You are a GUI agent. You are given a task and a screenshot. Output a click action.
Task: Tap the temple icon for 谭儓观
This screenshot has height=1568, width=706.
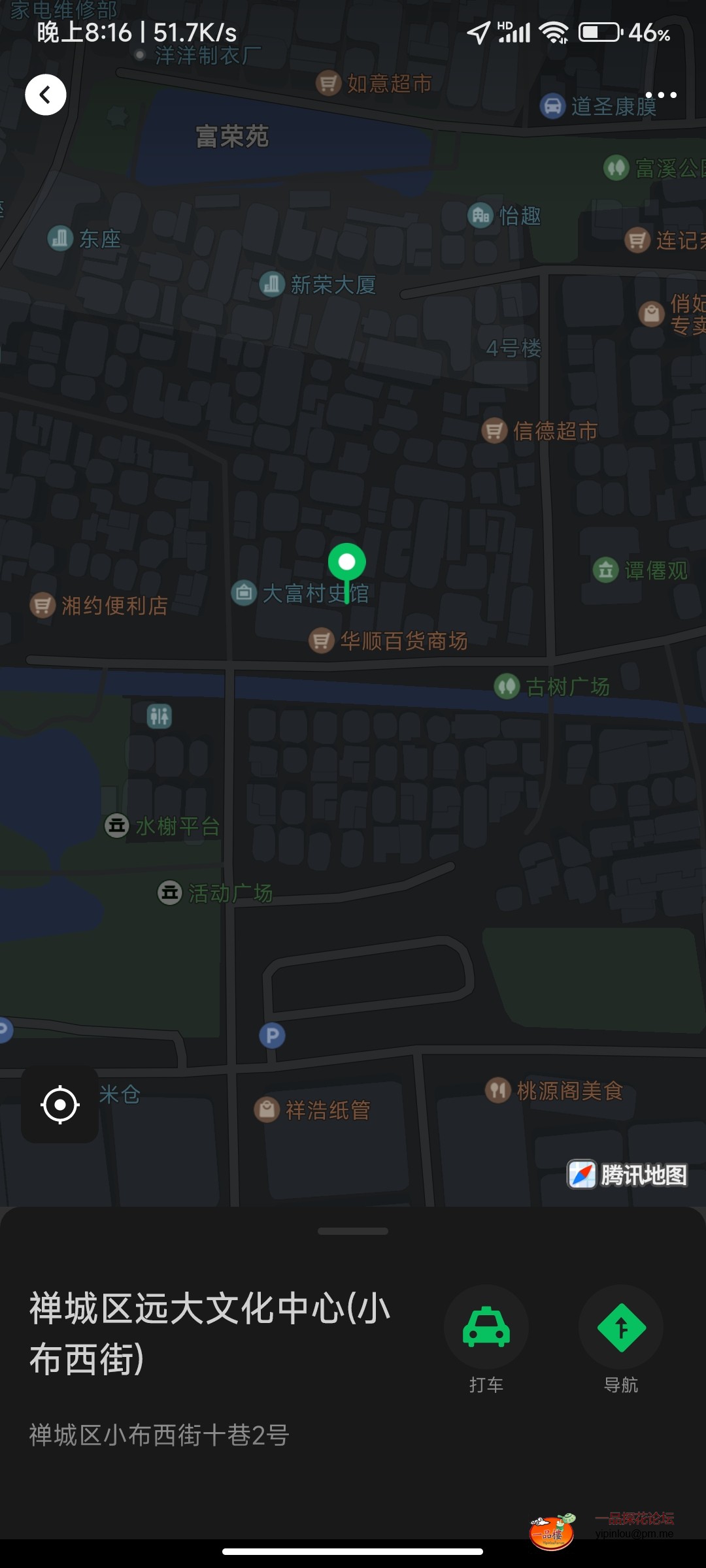pyautogui.click(x=605, y=569)
